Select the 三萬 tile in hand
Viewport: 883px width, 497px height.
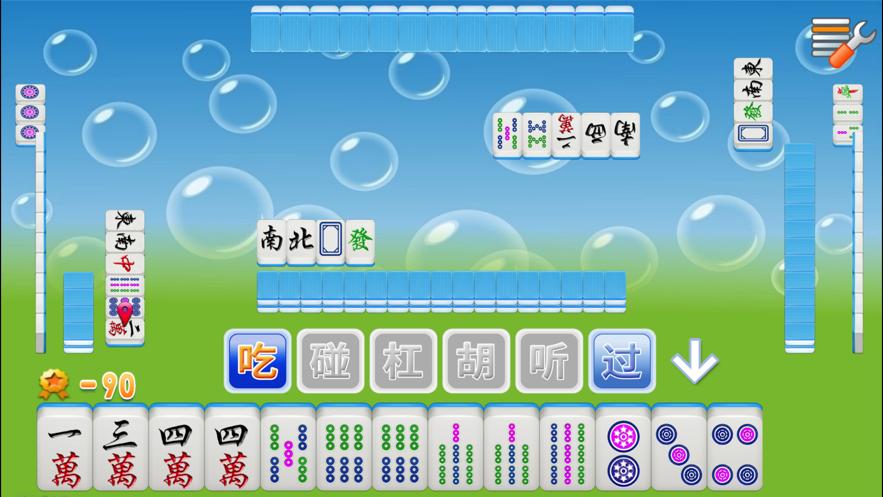click(121, 448)
